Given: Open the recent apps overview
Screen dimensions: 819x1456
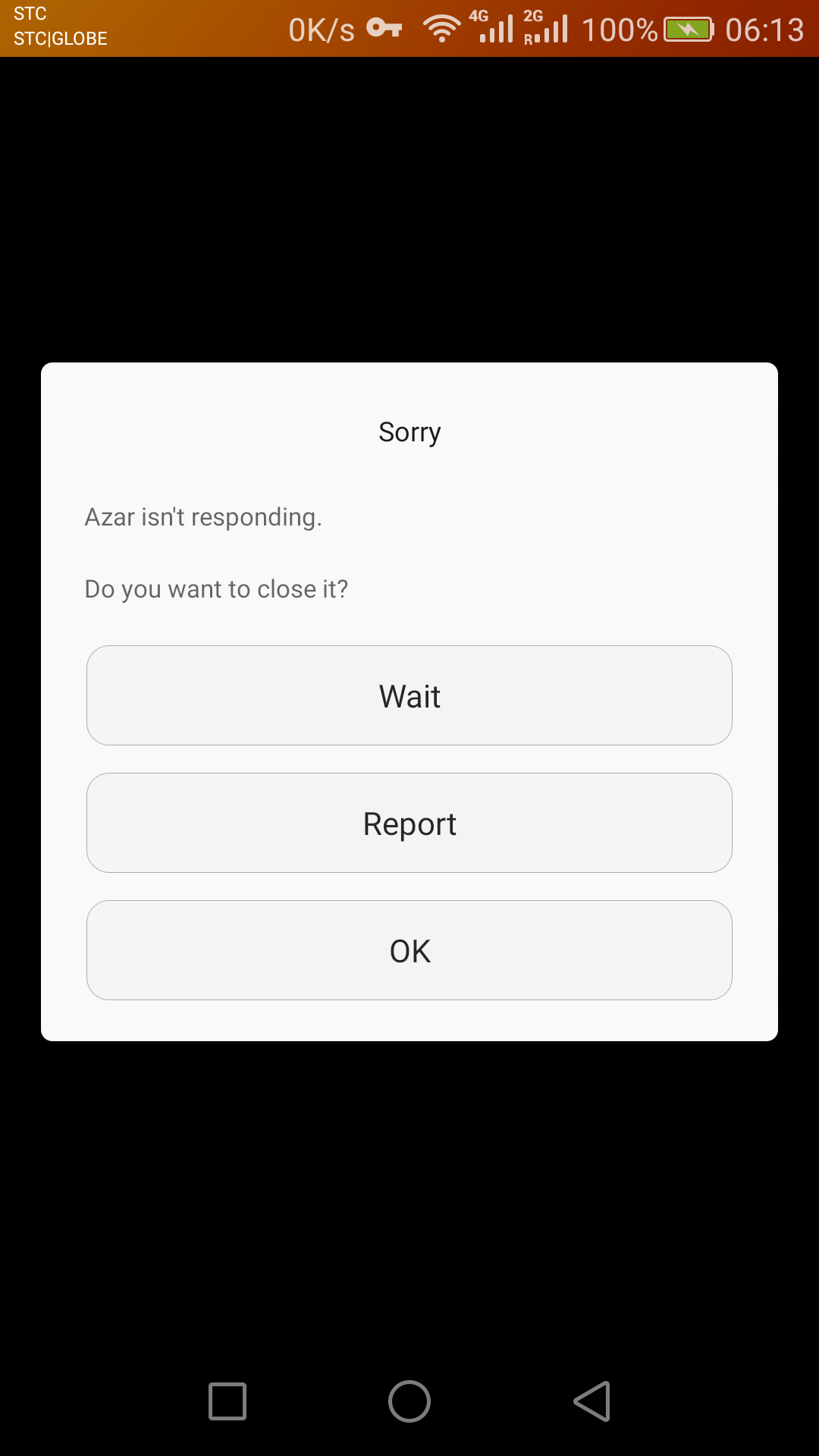Looking at the screenshot, I should pyautogui.click(x=227, y=1401).
